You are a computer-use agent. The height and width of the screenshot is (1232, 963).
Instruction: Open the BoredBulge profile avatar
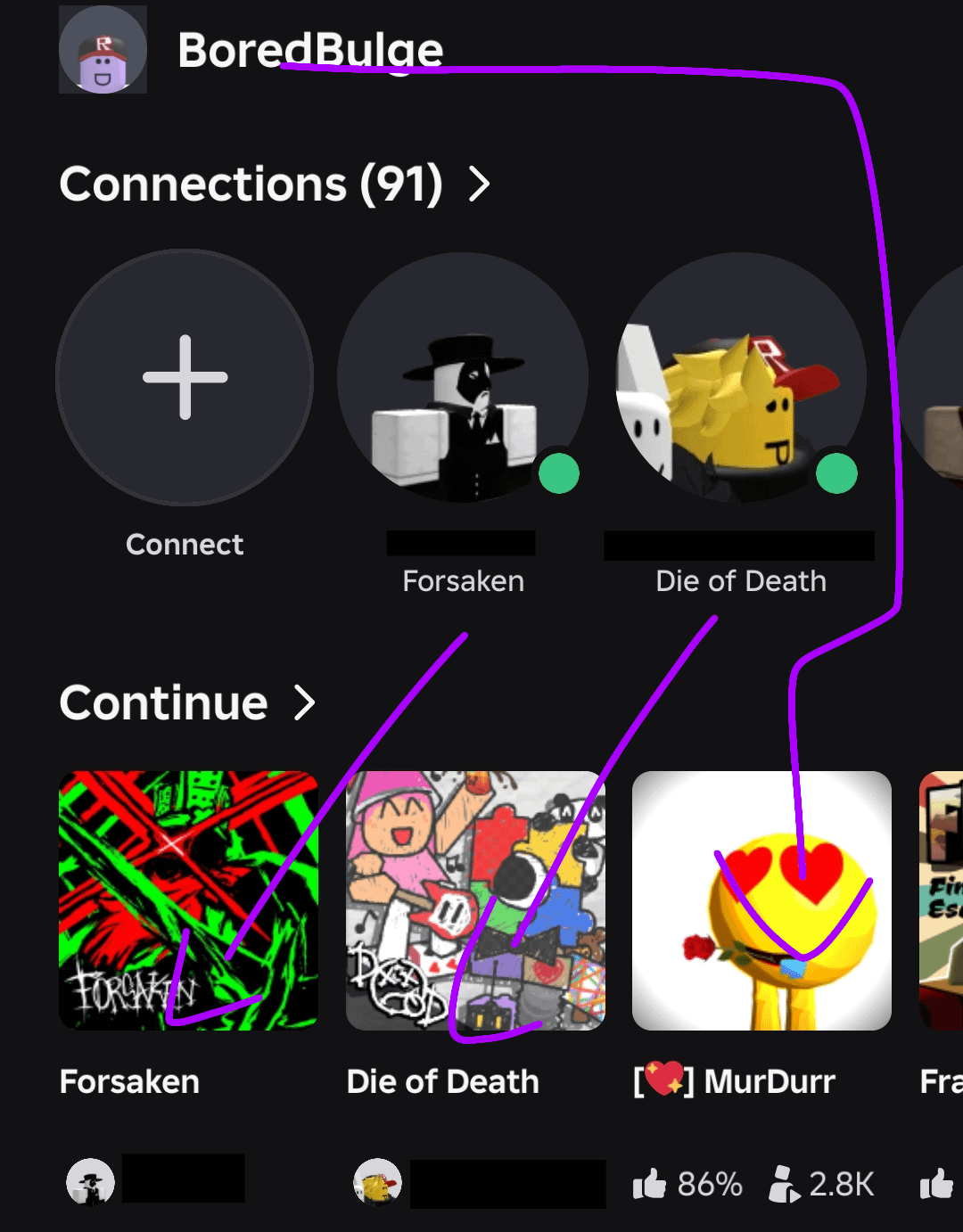click(103, 50)
